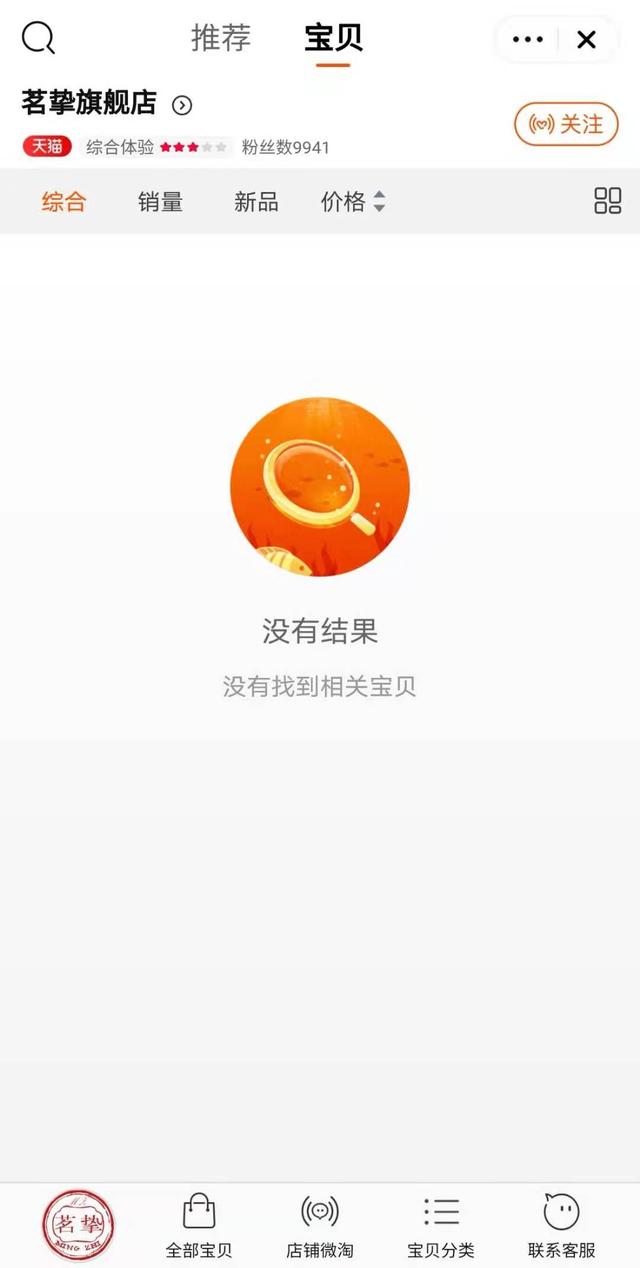Image resolution: width=640 pixels, height=1268 pixels.
Task: Sort items by 销量
Action: (x=160, y=202)
